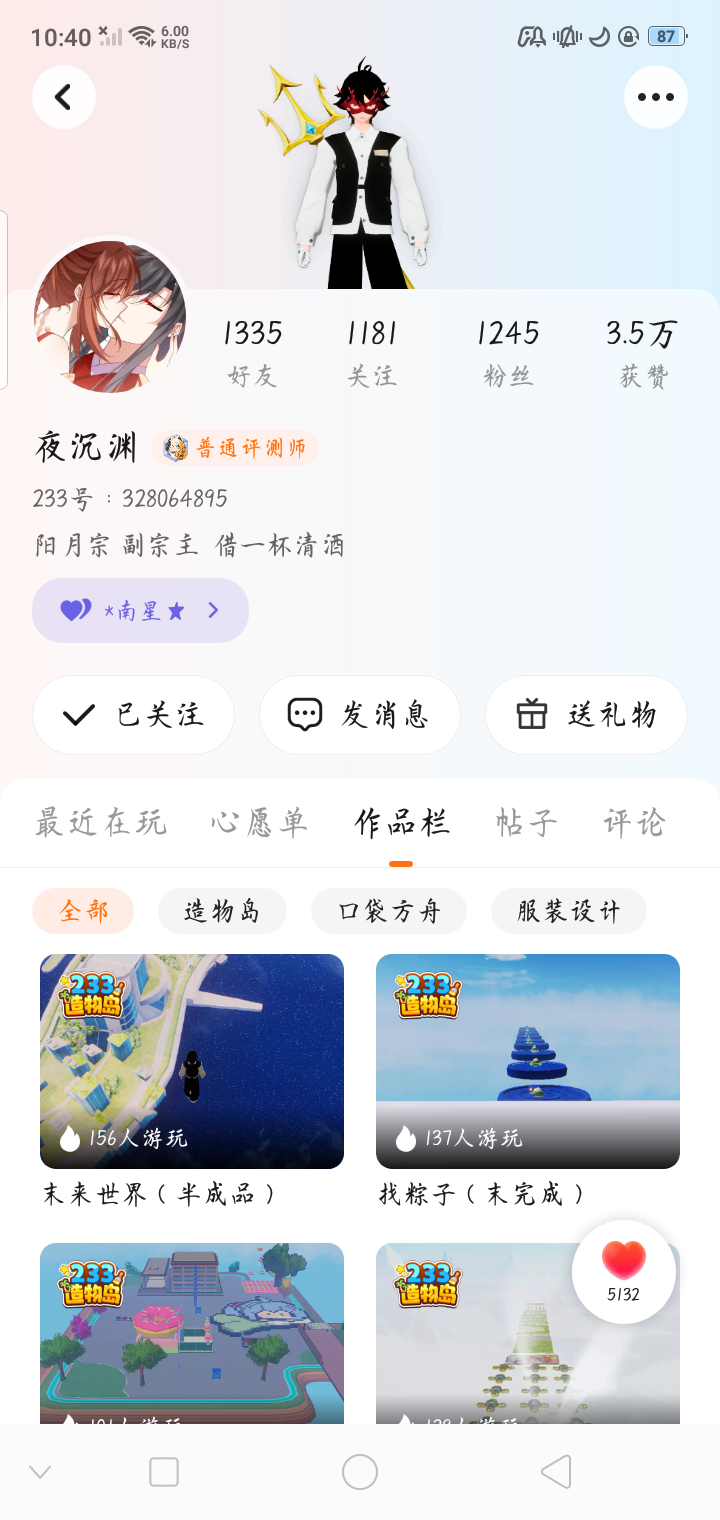Viewport: 720px width, 1520px height.
Task: Switch to the 心愿单 tab
Action: tap(259, 823)
